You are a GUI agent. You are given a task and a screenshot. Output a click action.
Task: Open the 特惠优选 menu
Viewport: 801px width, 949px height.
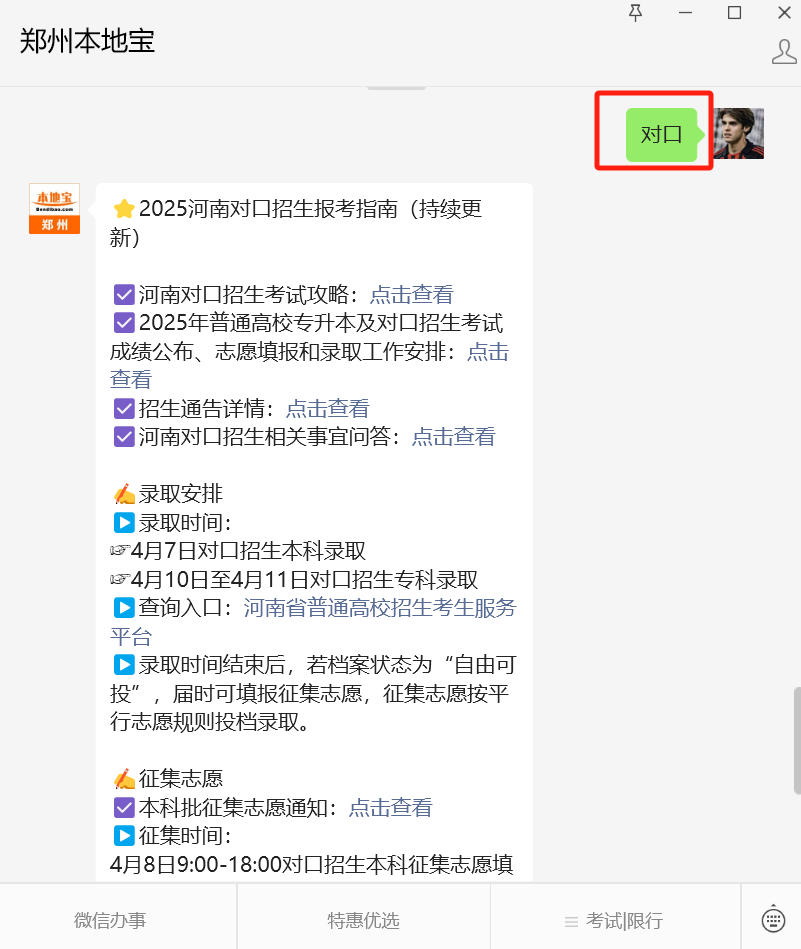(363, 921)
